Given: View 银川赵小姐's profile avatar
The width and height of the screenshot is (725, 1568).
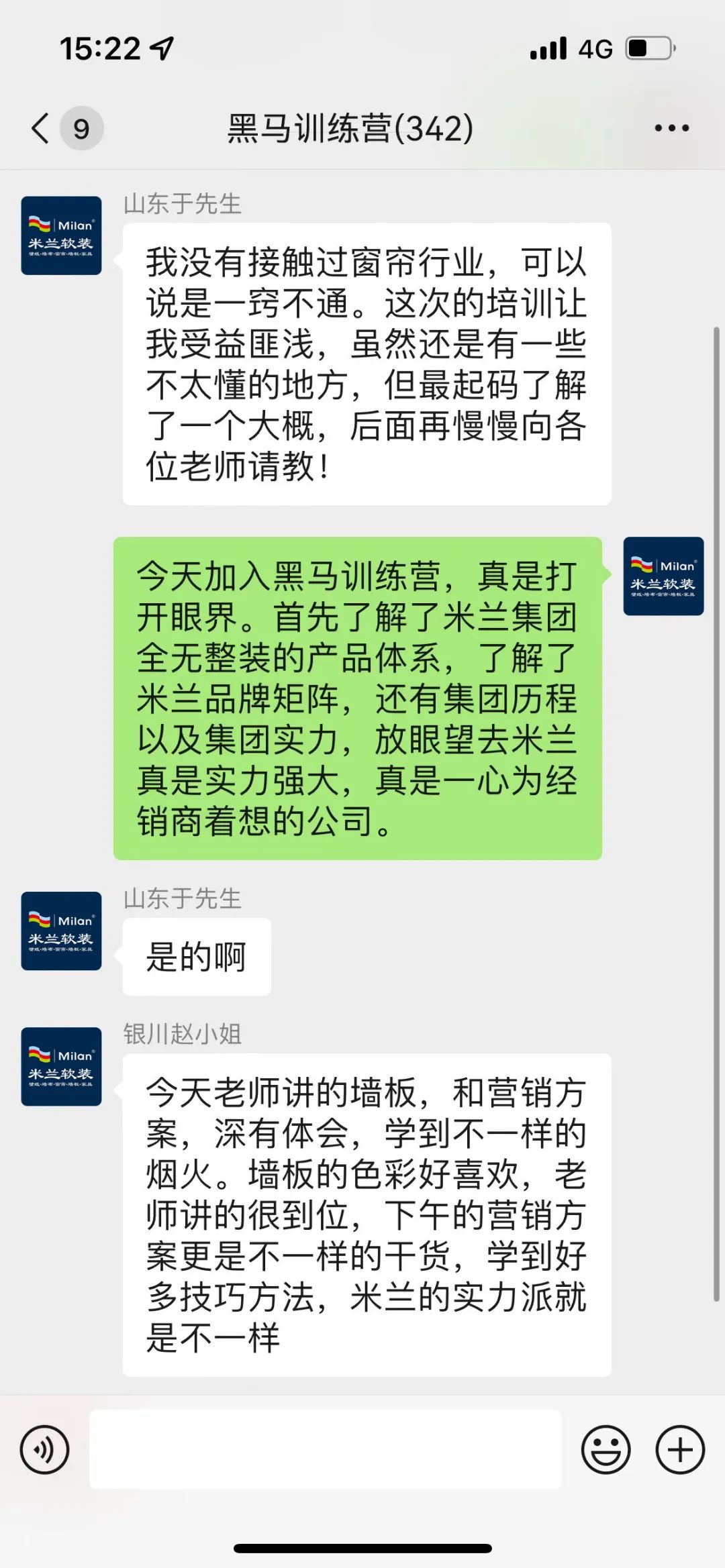Looking at the screenshot, I should coord(61,1066).
